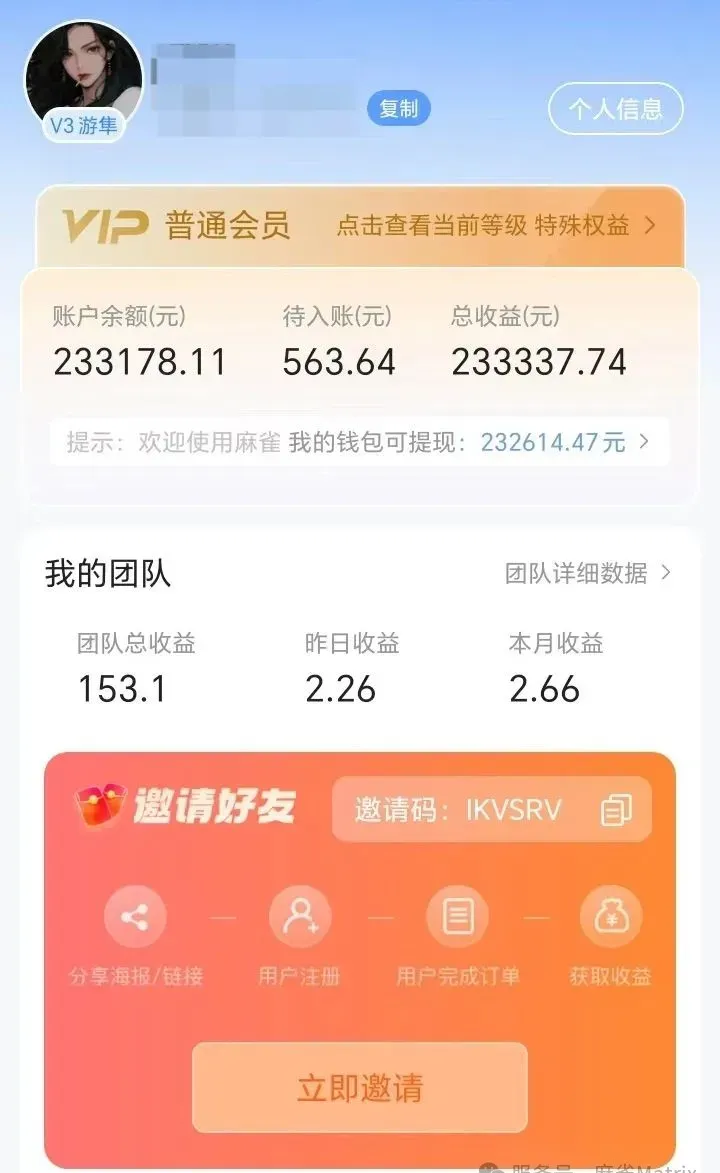Open 个人信息 personal info
The width and height of the screenshot is (720, 1173).
[615, 109]
